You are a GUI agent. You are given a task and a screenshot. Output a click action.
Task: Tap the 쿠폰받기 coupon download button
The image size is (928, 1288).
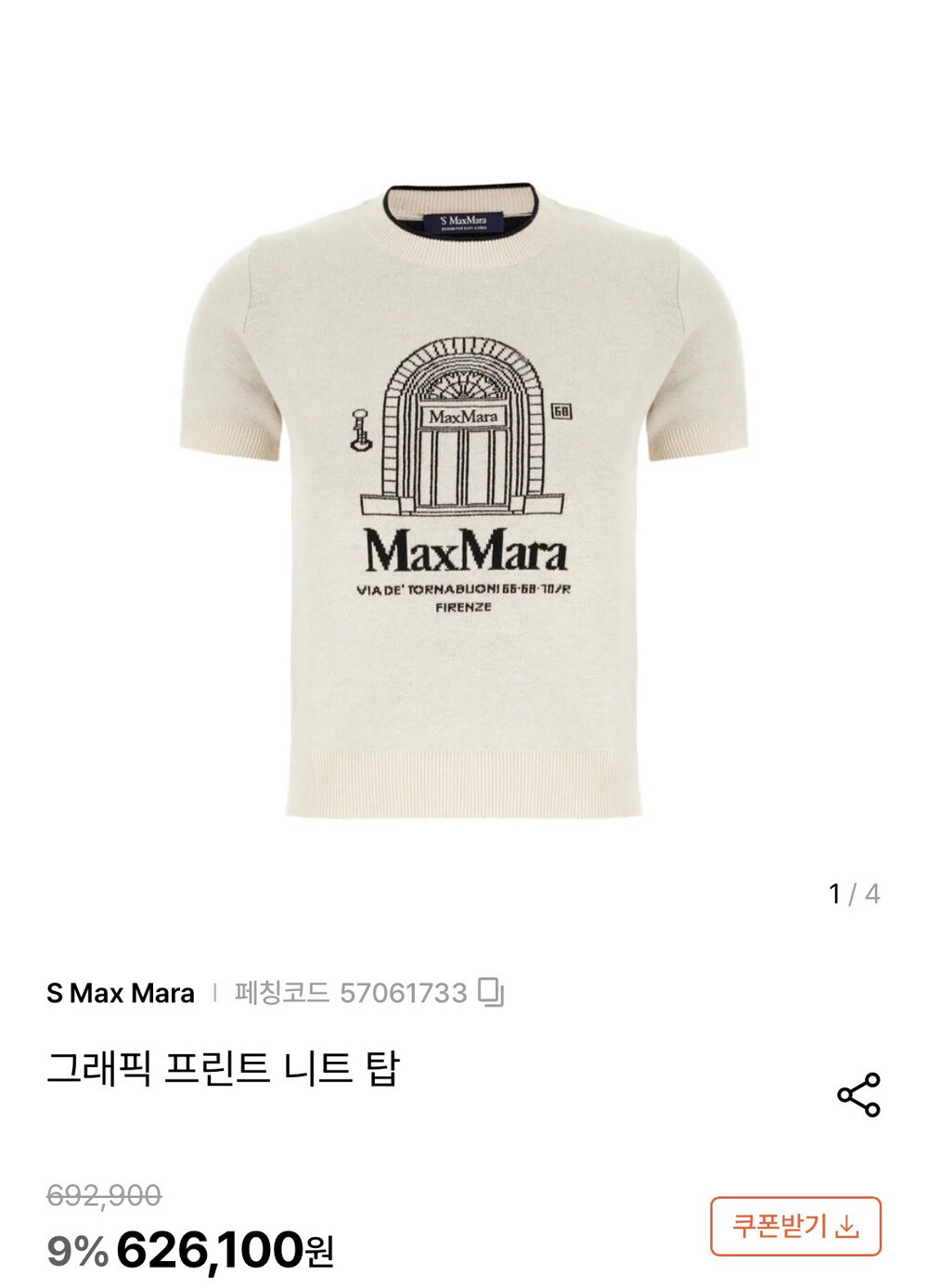(795, 1226)
